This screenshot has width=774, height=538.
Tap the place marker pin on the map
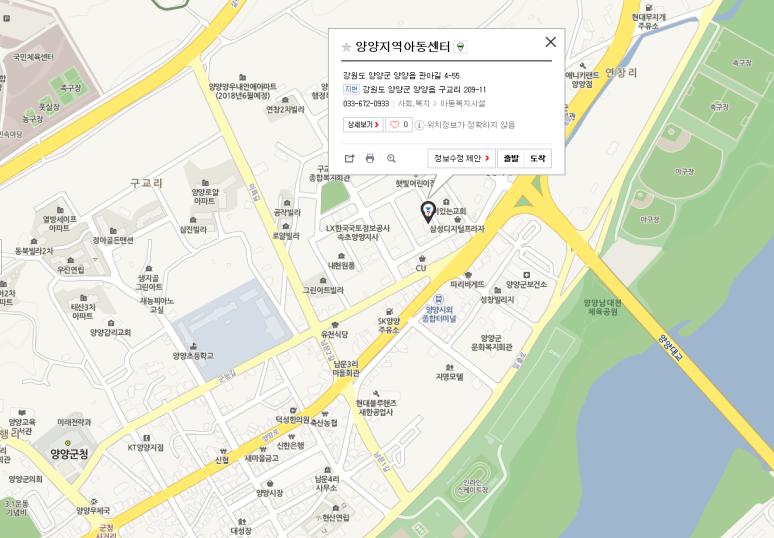click(x=428, y=210)
